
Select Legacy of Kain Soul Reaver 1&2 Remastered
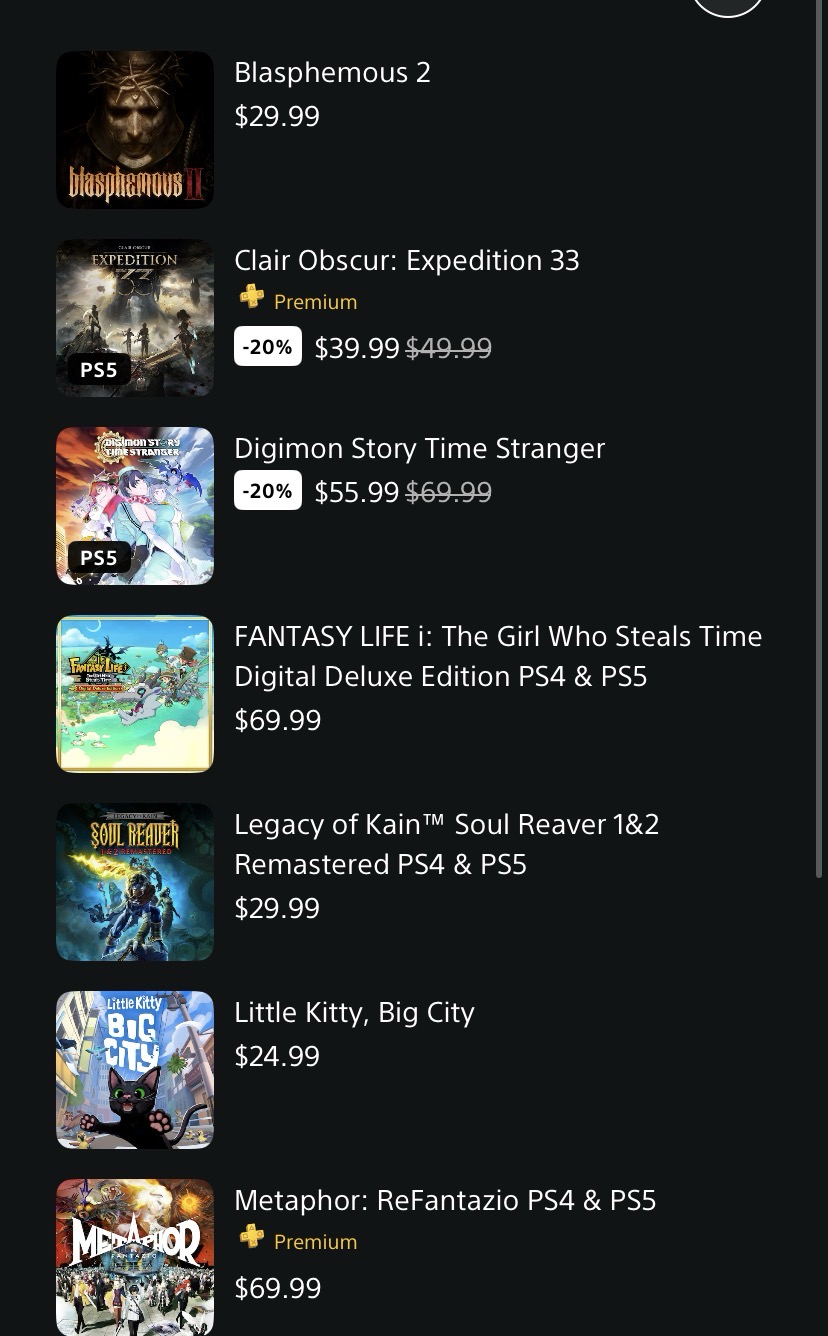pyautogui.click(x=446, y=844)
